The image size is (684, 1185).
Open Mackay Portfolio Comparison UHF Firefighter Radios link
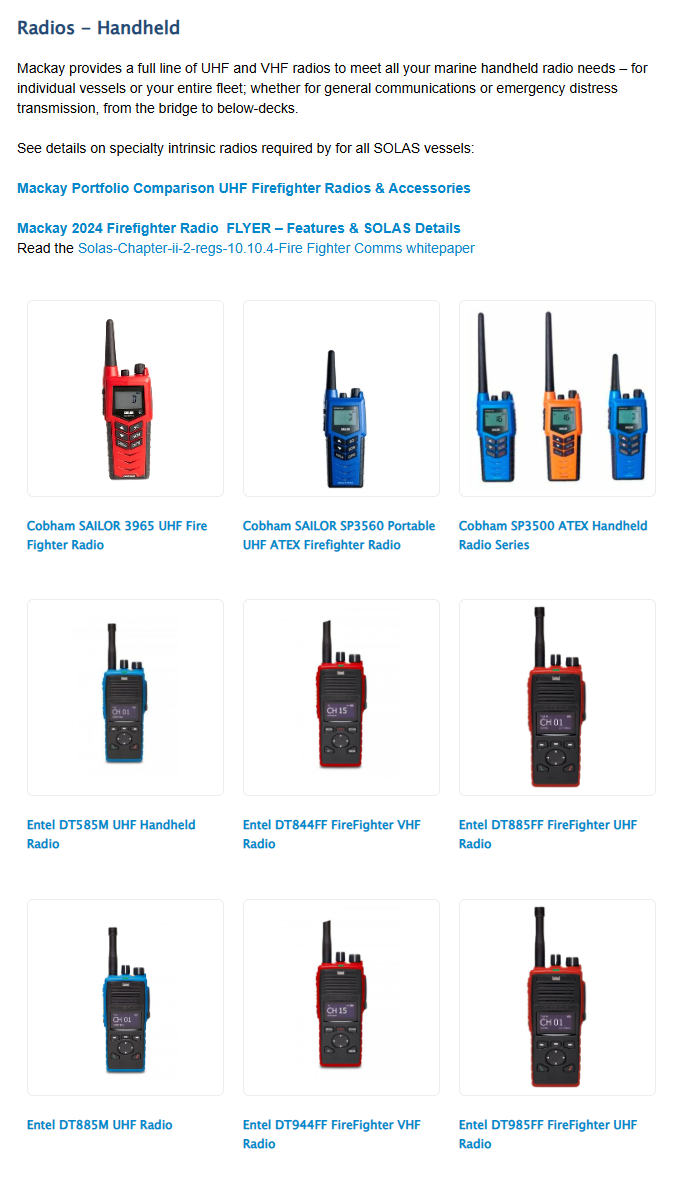click(x=243, y=188)
